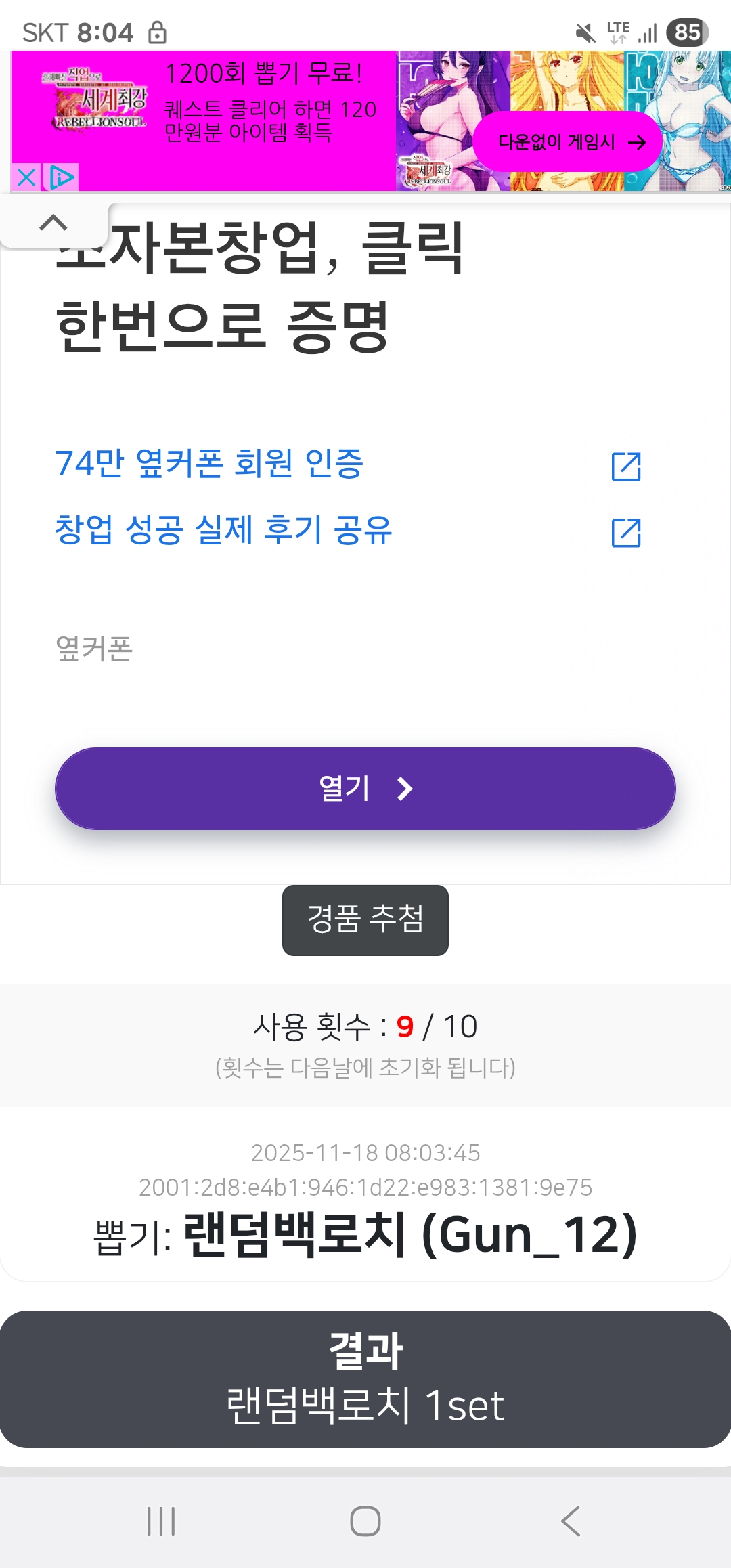Tap the 다운없이 게임시 ad button
The width and height of the screenshot is (731, 1568).
[x=567, y=142]
